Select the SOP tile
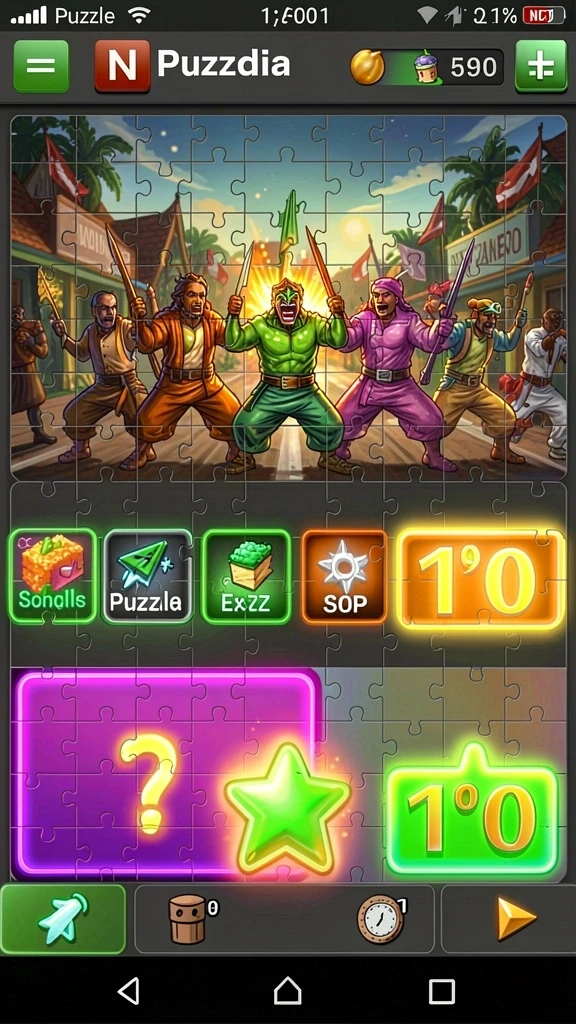This screenshot has height=1024, width=576. (x=345, y=575)
